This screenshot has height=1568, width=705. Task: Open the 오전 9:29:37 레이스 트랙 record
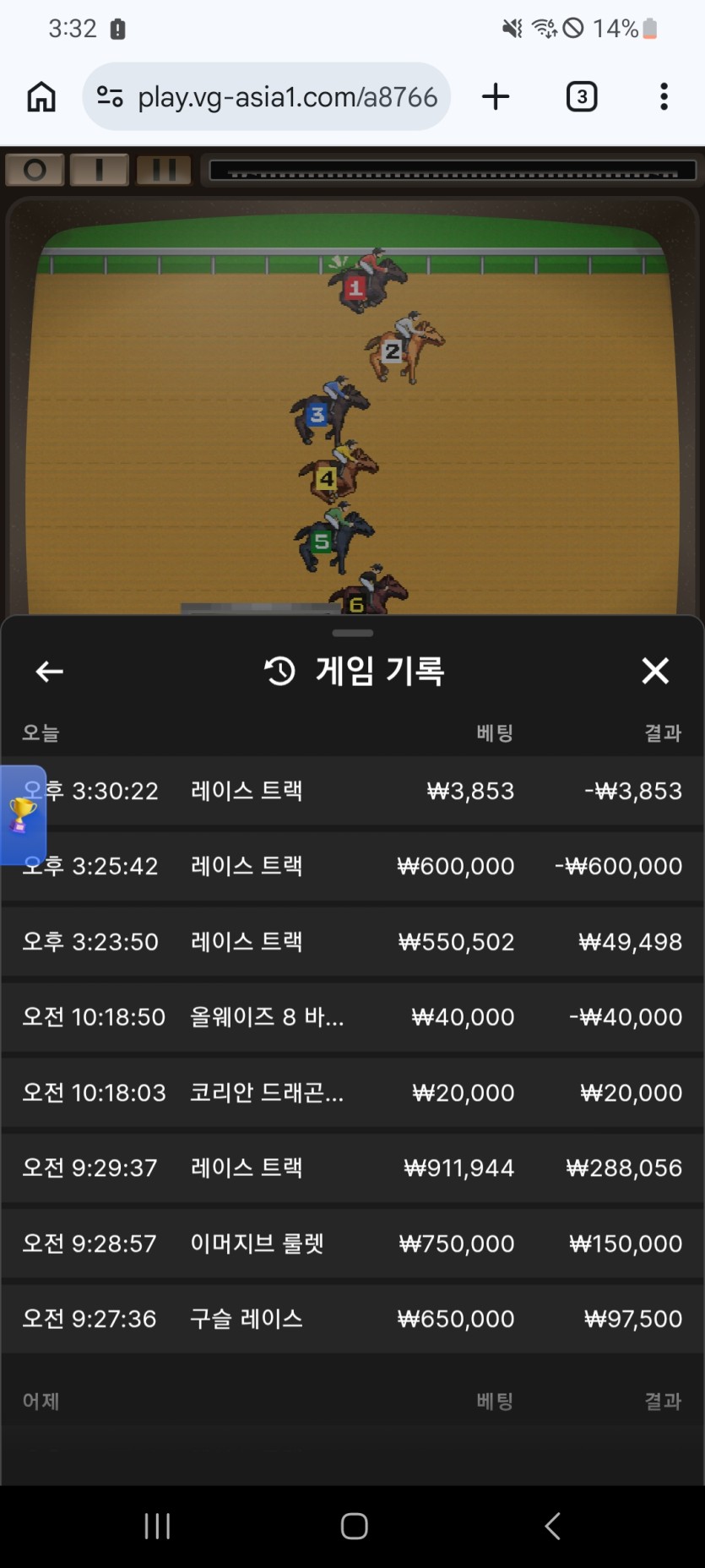(x=352, y=1168)
